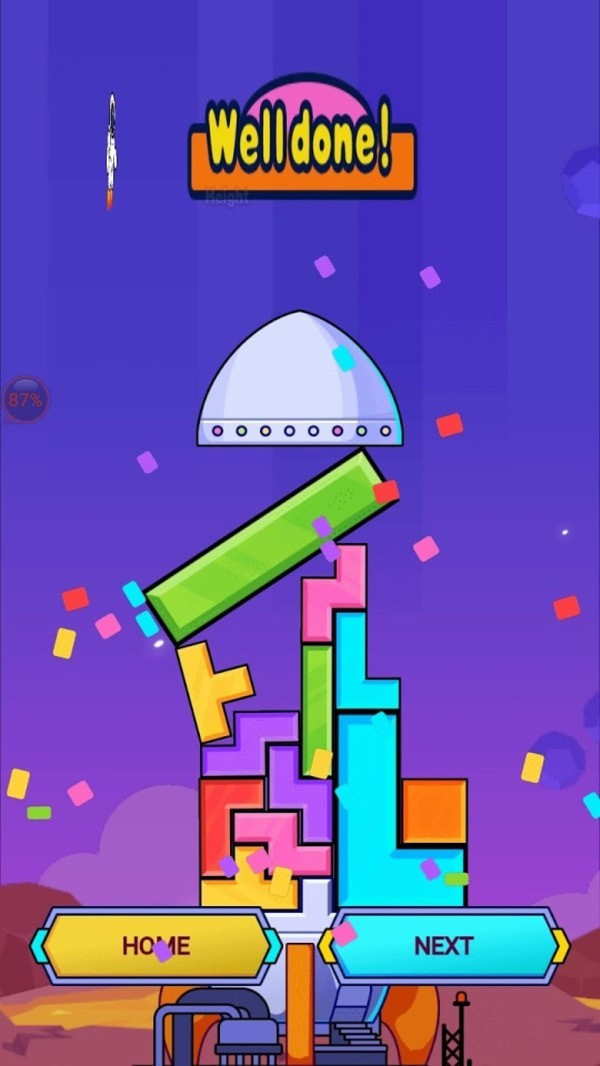The image size is (600, 1066).
Task: Proceed with the NEXT button
Action: 444,945
